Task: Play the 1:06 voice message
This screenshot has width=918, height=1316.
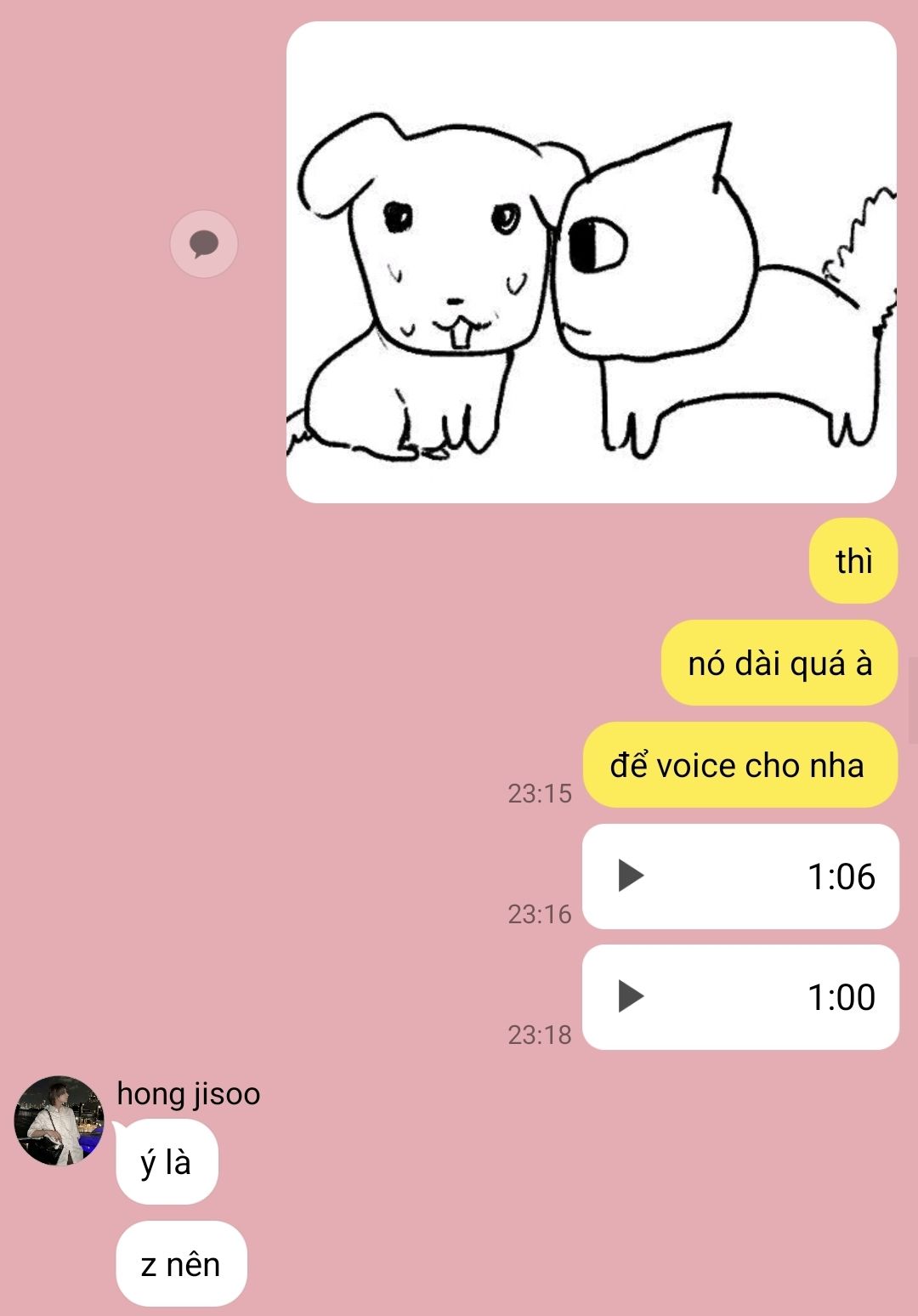Action: tap(631, 876)
